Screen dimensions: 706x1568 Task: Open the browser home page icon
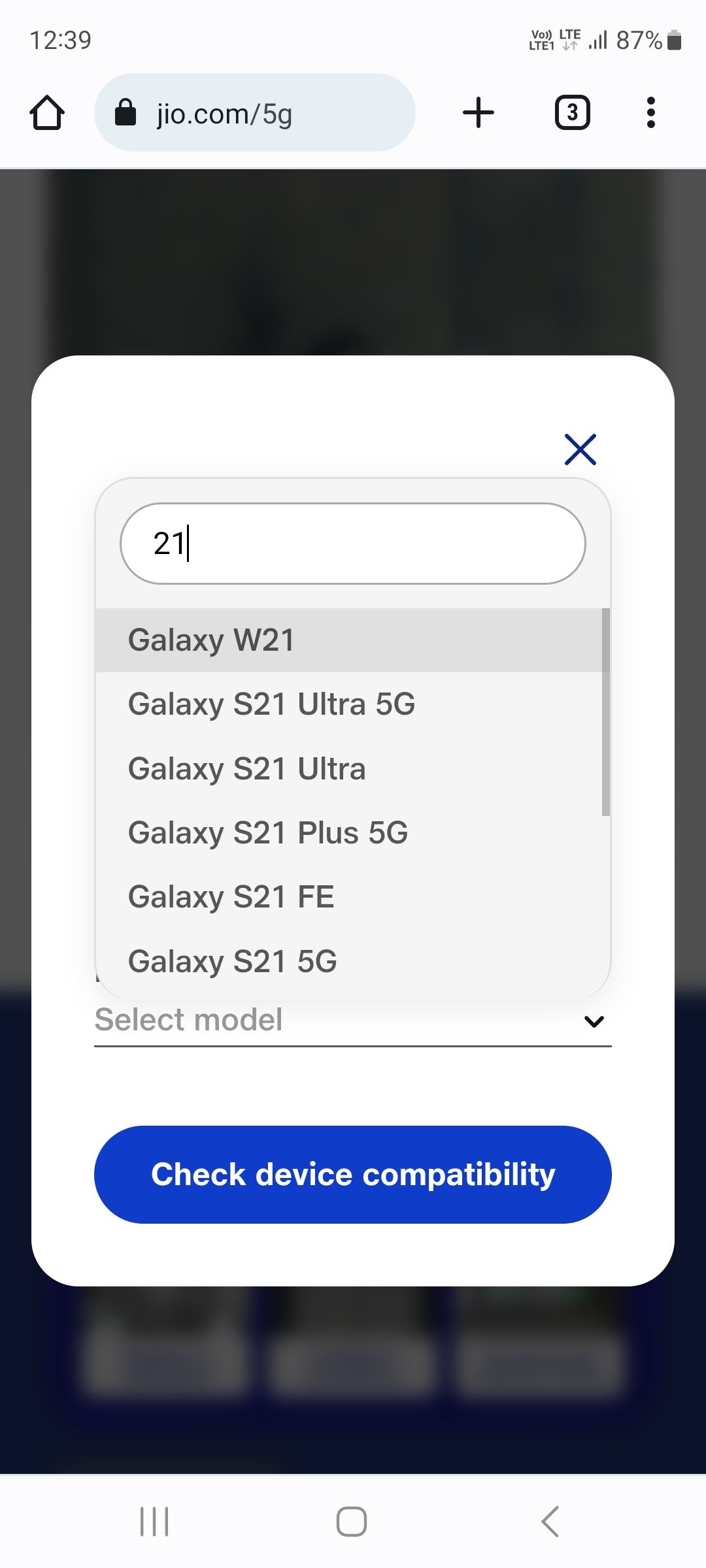pos(46,112)
